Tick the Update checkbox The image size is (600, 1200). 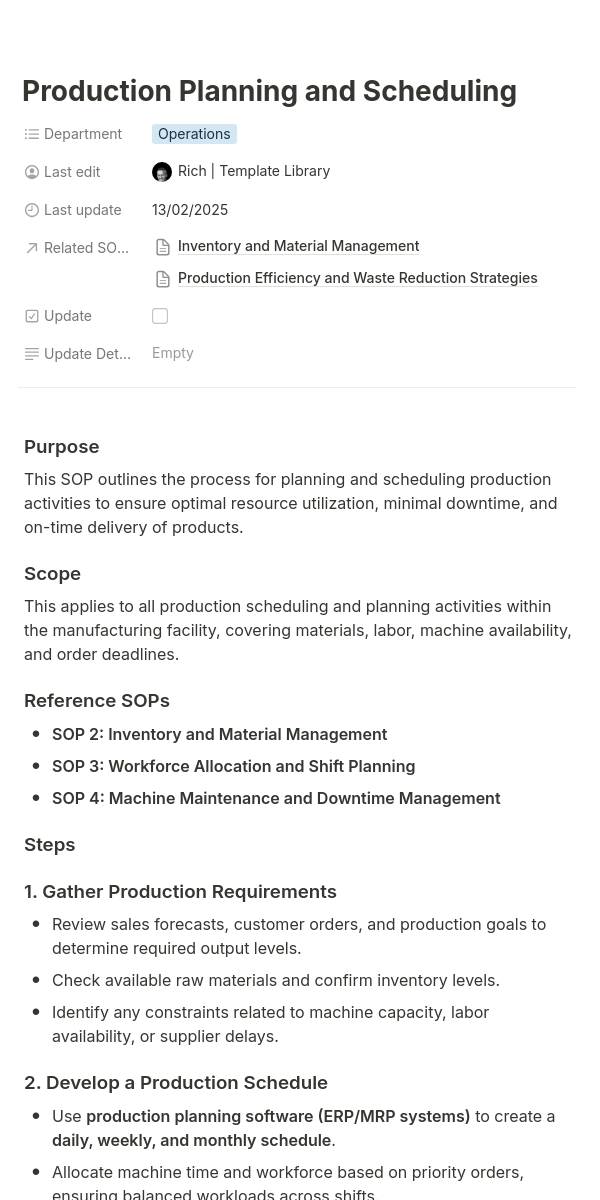pos(160,316)
